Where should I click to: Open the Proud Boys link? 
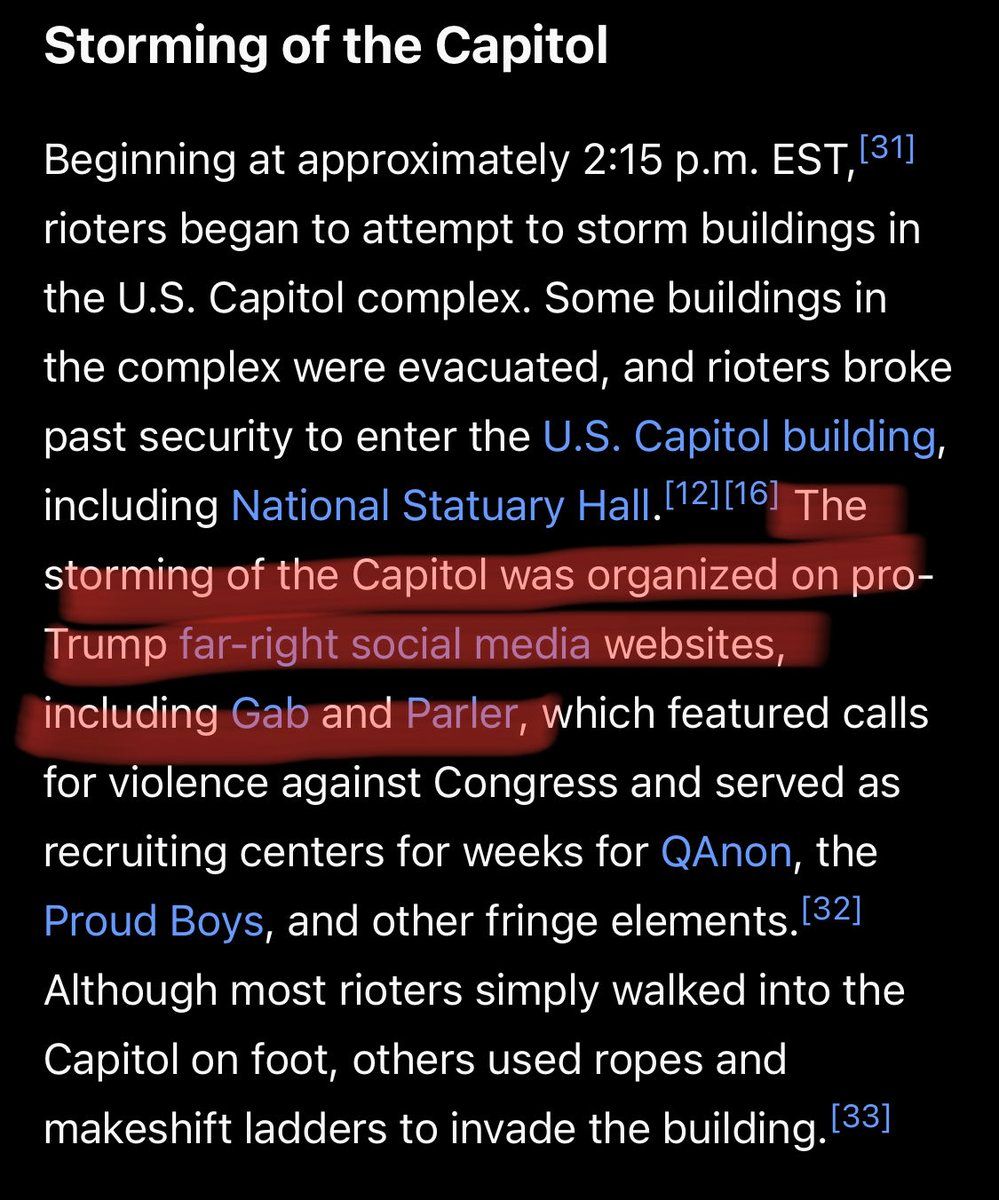pyautogui.click(x=153, y=922)
